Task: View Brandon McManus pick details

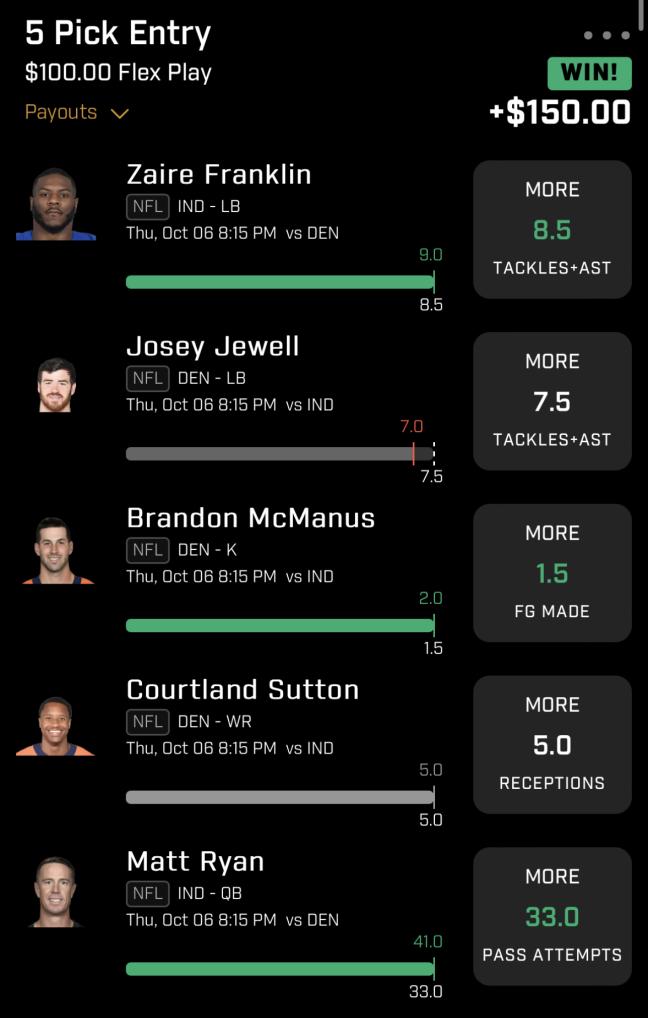Action: 250,518
